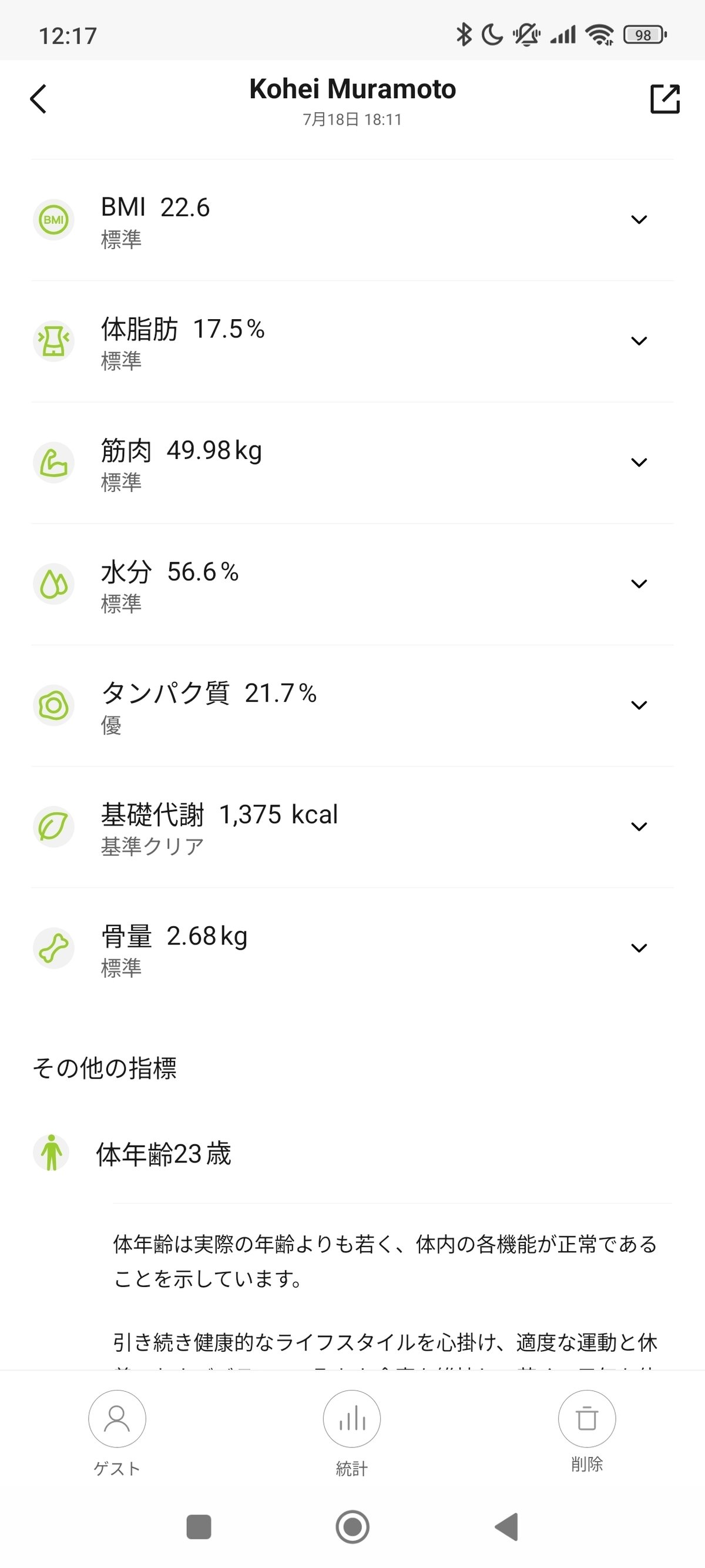Select the BMI indicator icon
Screen dimensions: 705x1568
pos(53,219)
